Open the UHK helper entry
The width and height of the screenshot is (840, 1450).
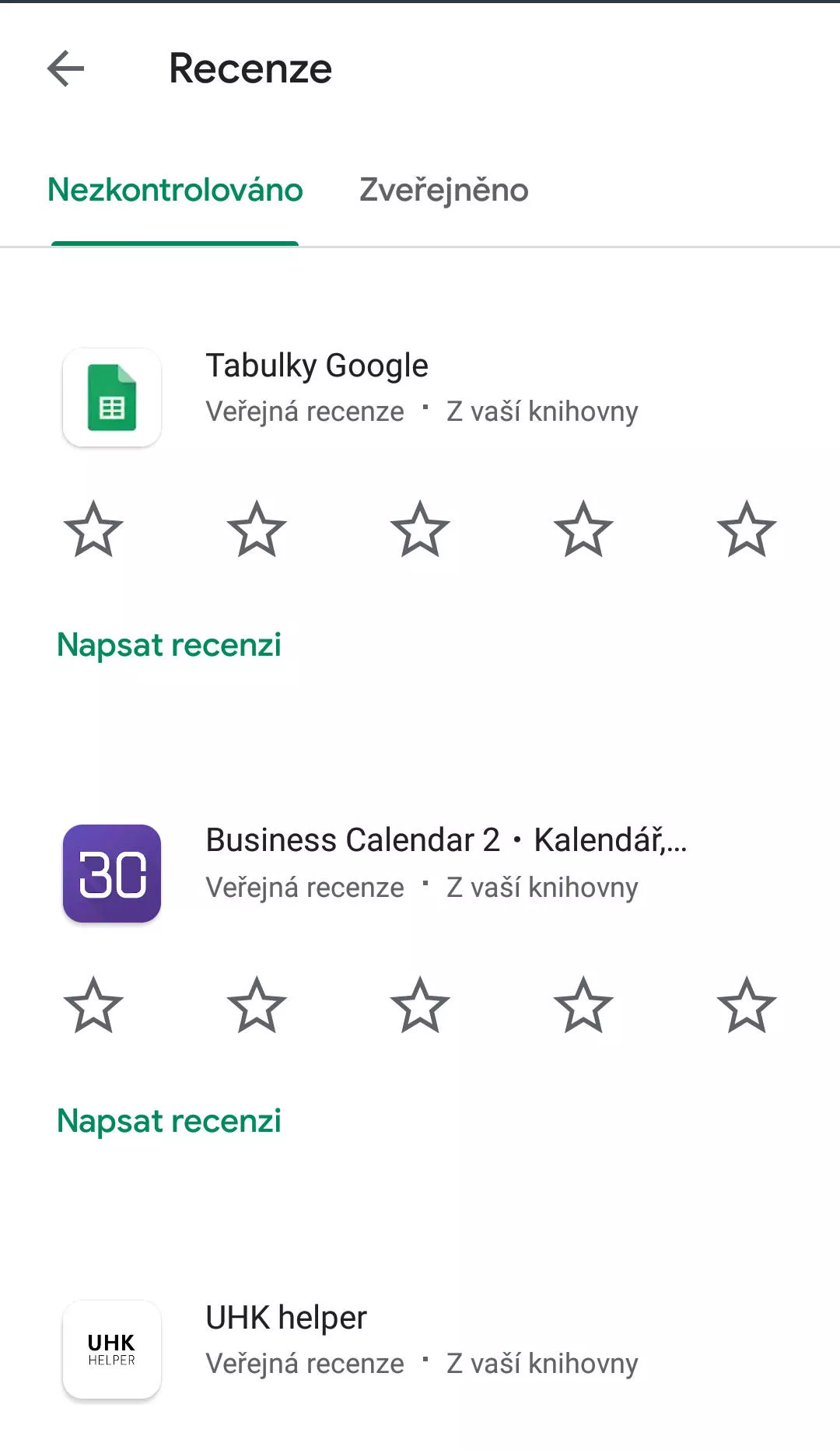420,1349
